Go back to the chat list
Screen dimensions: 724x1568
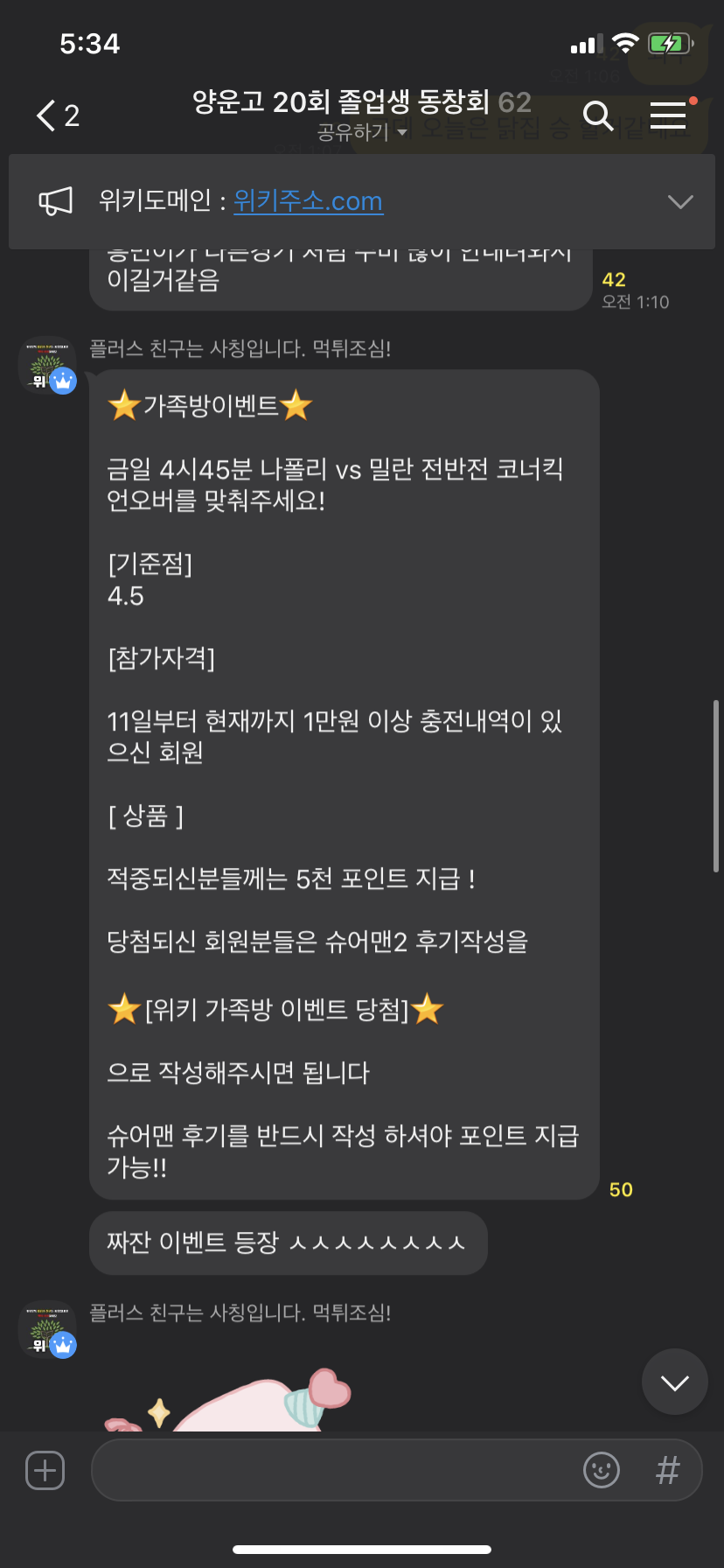point(56,115)
